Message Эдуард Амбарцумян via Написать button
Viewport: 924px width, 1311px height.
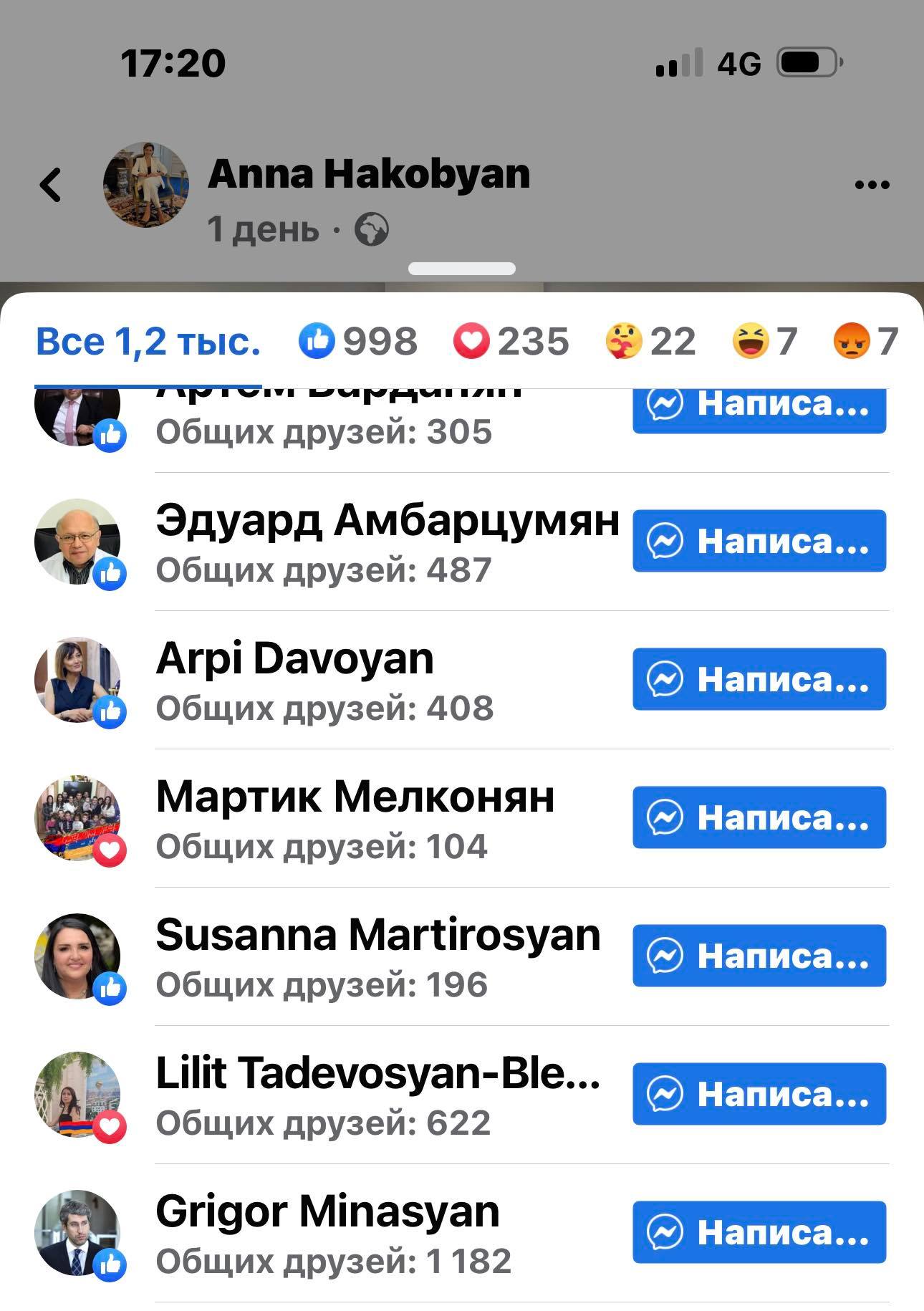(759, 541)
